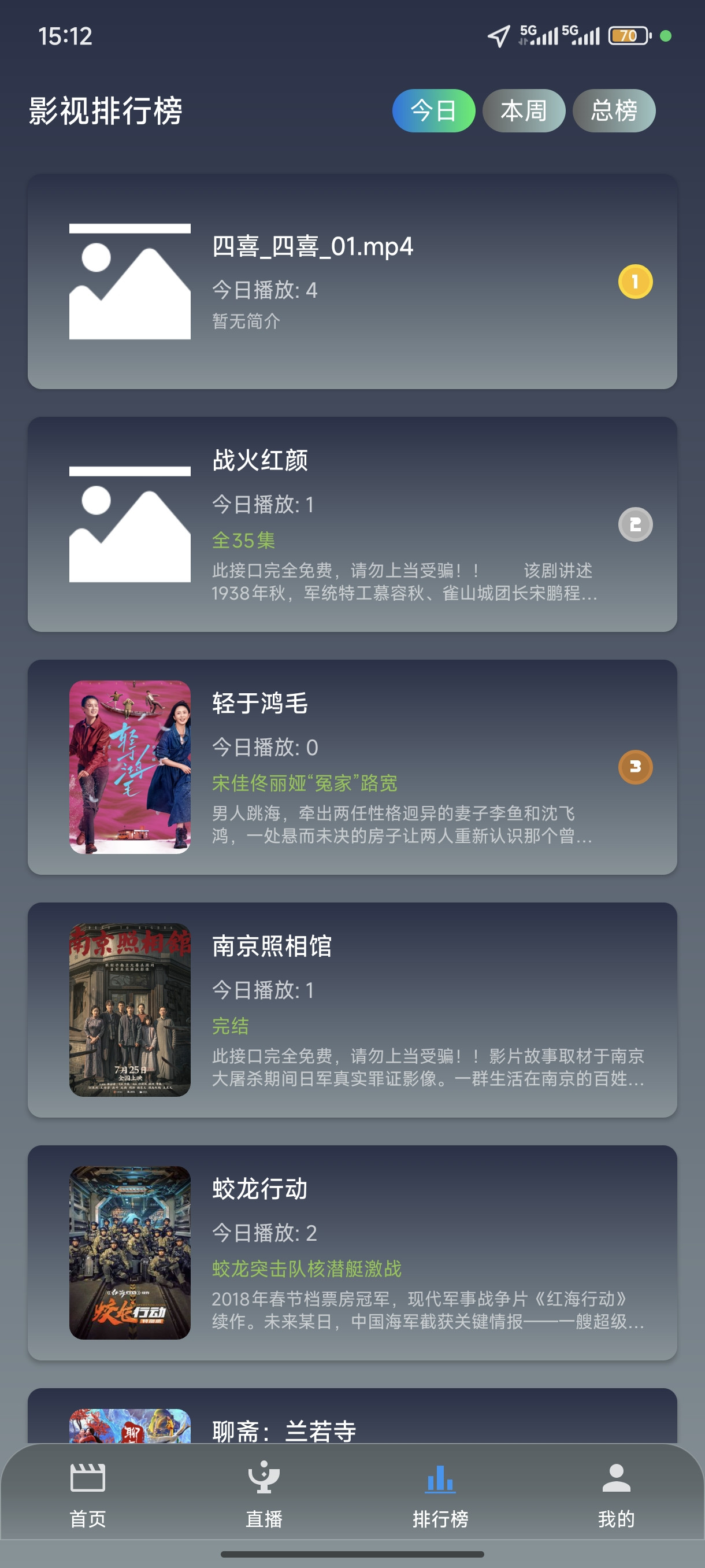Open the 我的 profile tab
This screenshot has width=705, height=1568.
point(615,1495)
